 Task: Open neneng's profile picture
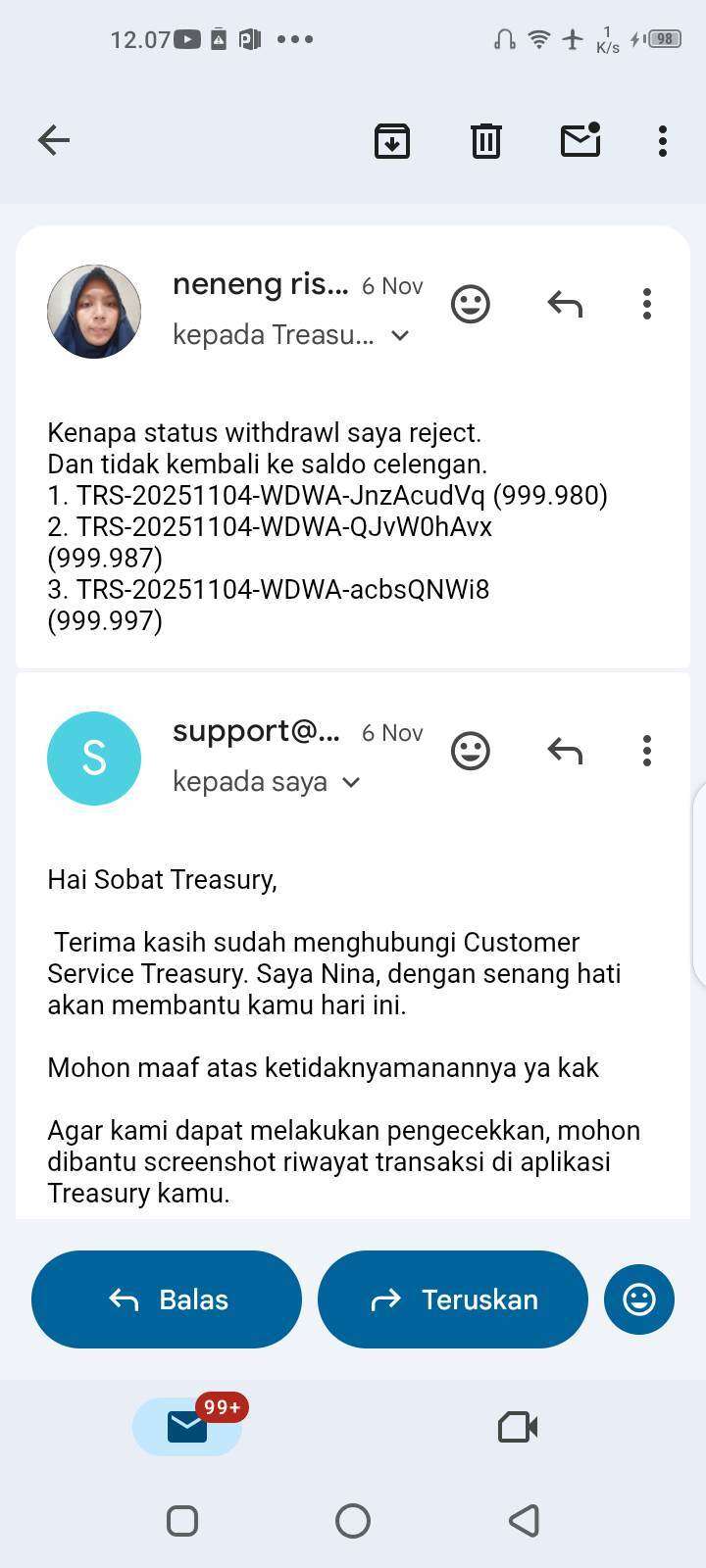94,311
